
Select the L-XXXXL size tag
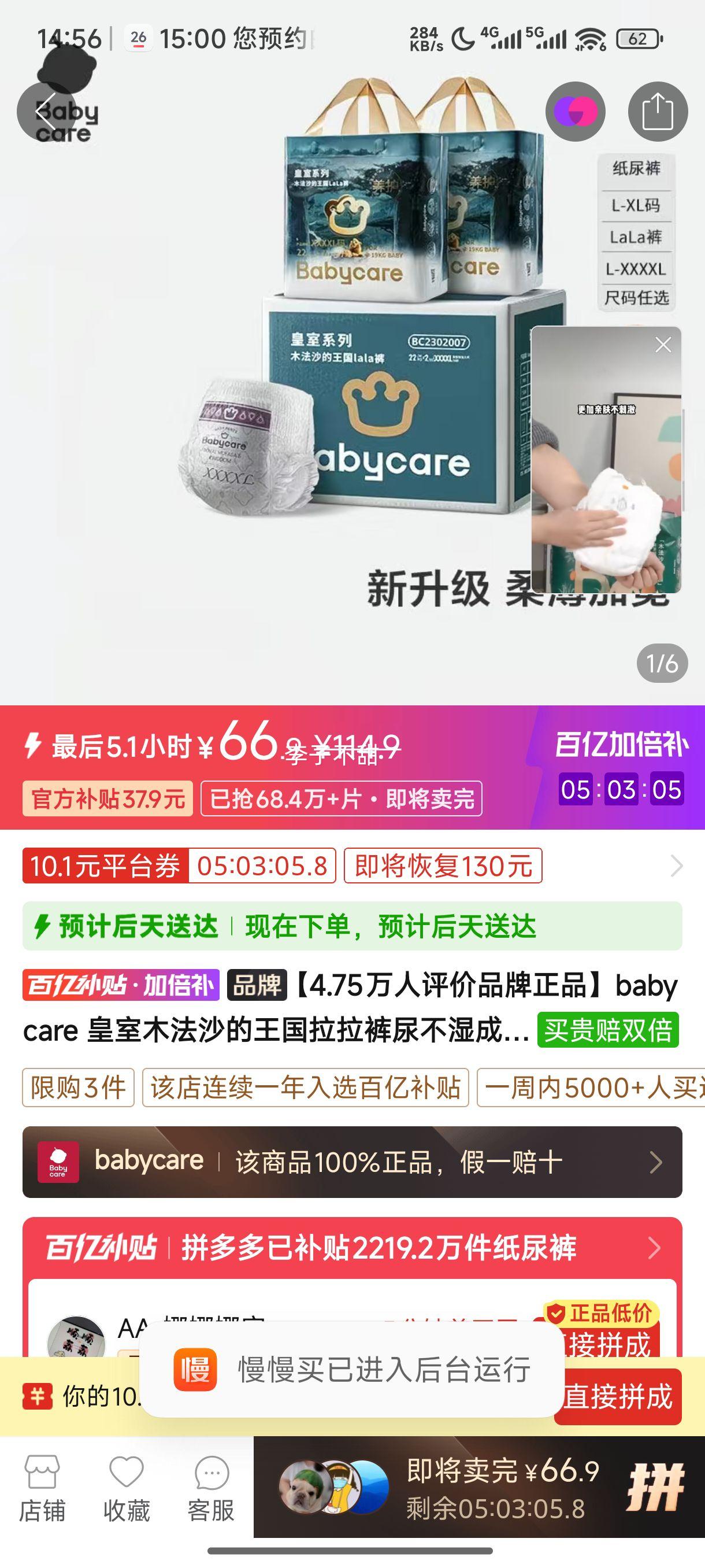635,269
